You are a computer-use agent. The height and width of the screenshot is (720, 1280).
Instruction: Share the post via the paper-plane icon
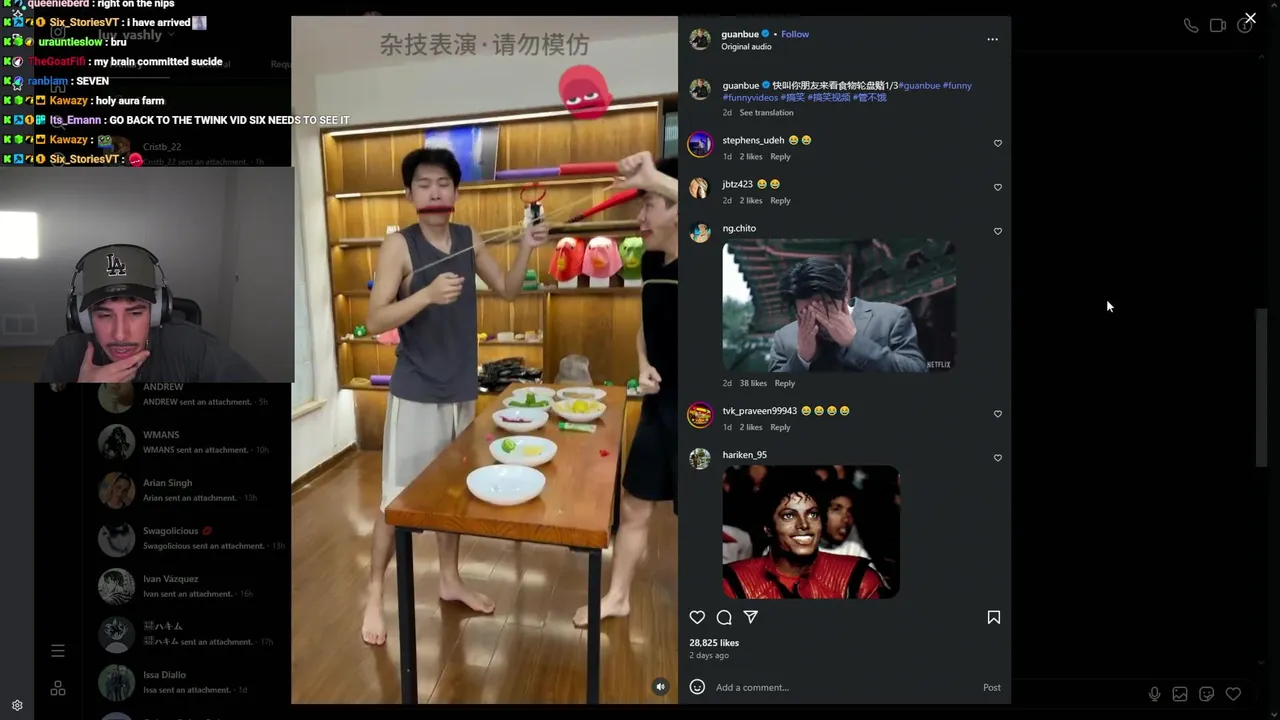point(751,617)
